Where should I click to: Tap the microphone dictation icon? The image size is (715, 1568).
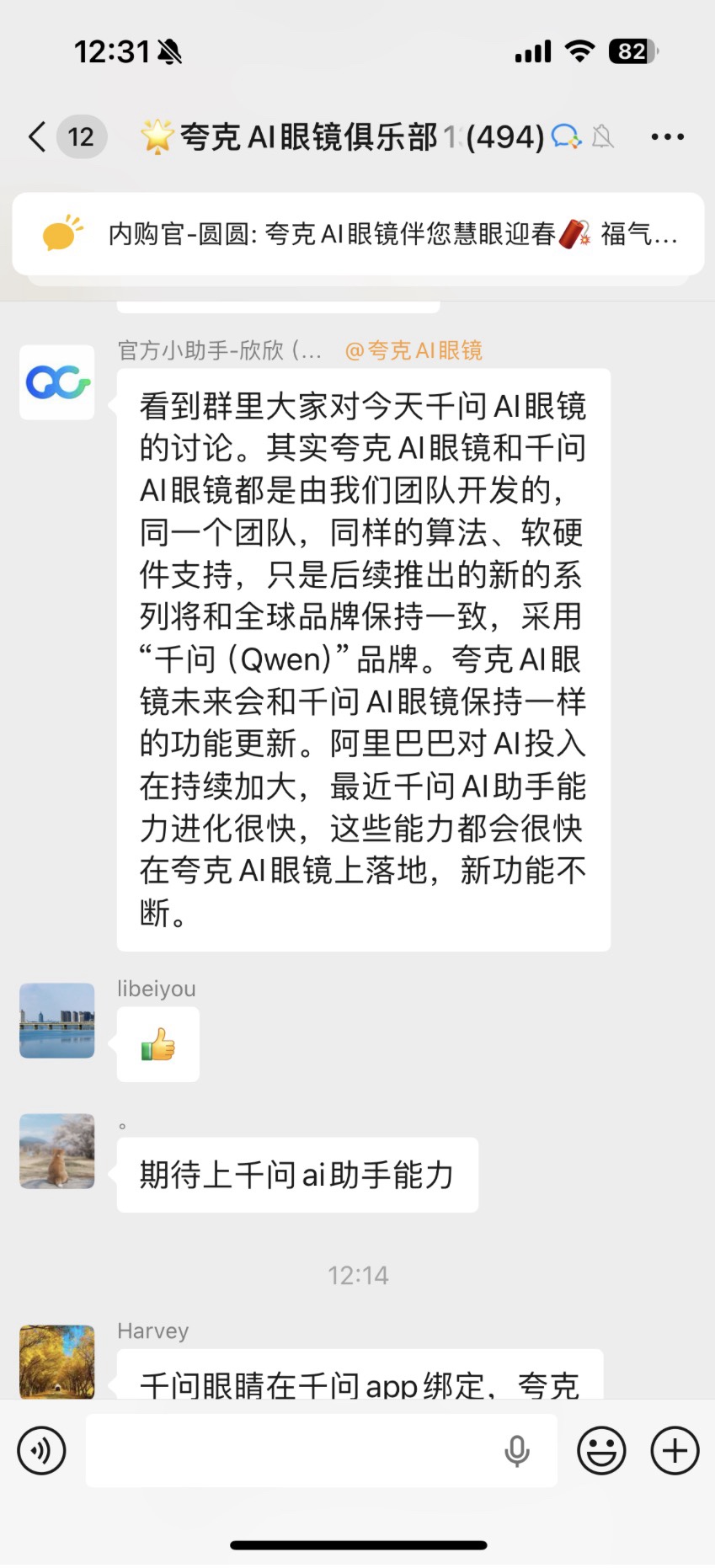(x=517, y=1450)
